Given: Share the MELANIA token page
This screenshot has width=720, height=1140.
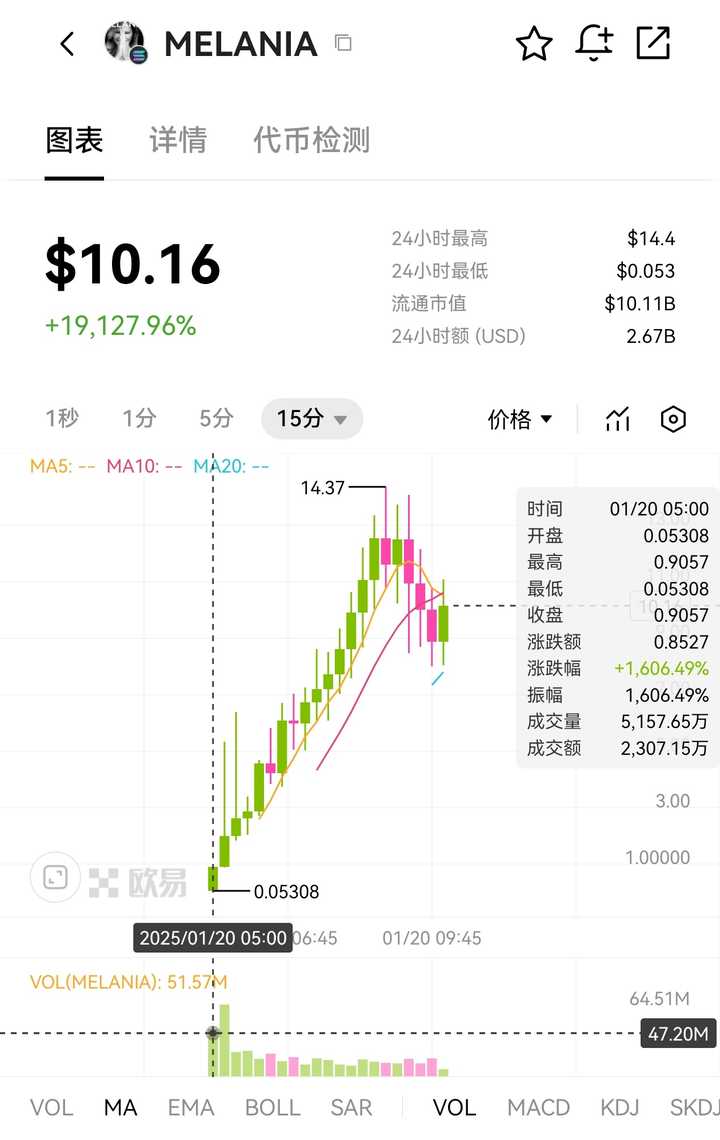Looking at the screenshot, I should coord(654,44).
